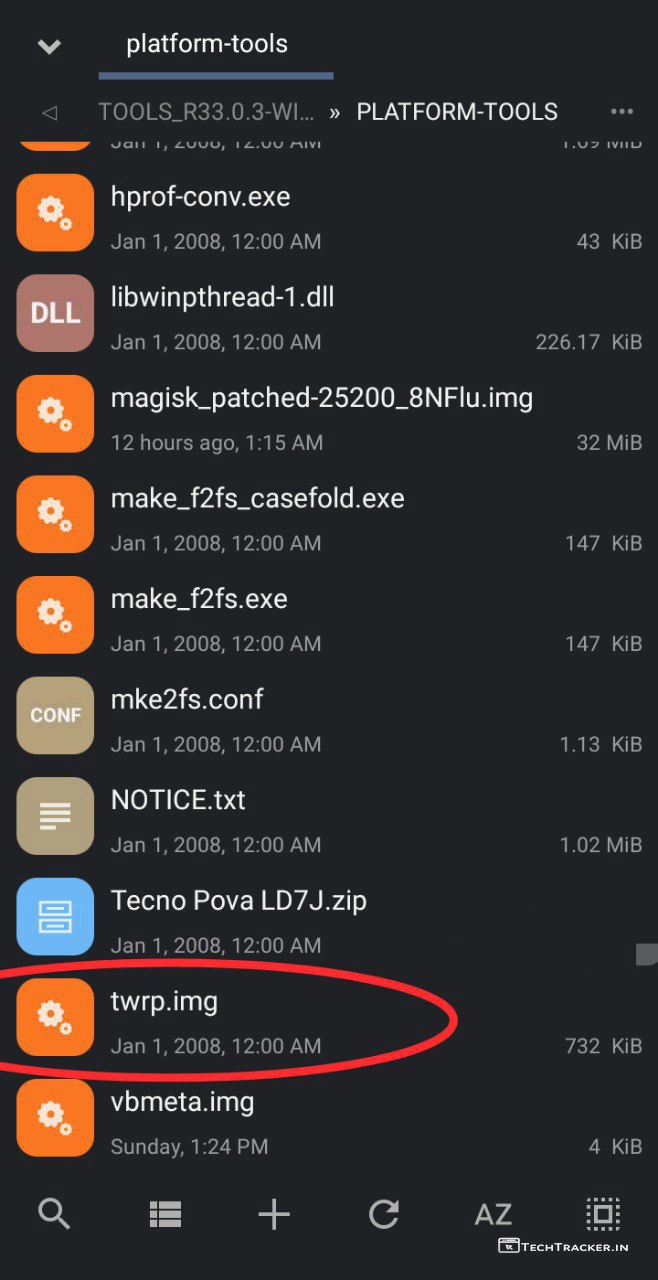Search files with the magnifier icon
This screenshot has height=1280, width=658.
pyautogui.click(x=54, y=1214)
